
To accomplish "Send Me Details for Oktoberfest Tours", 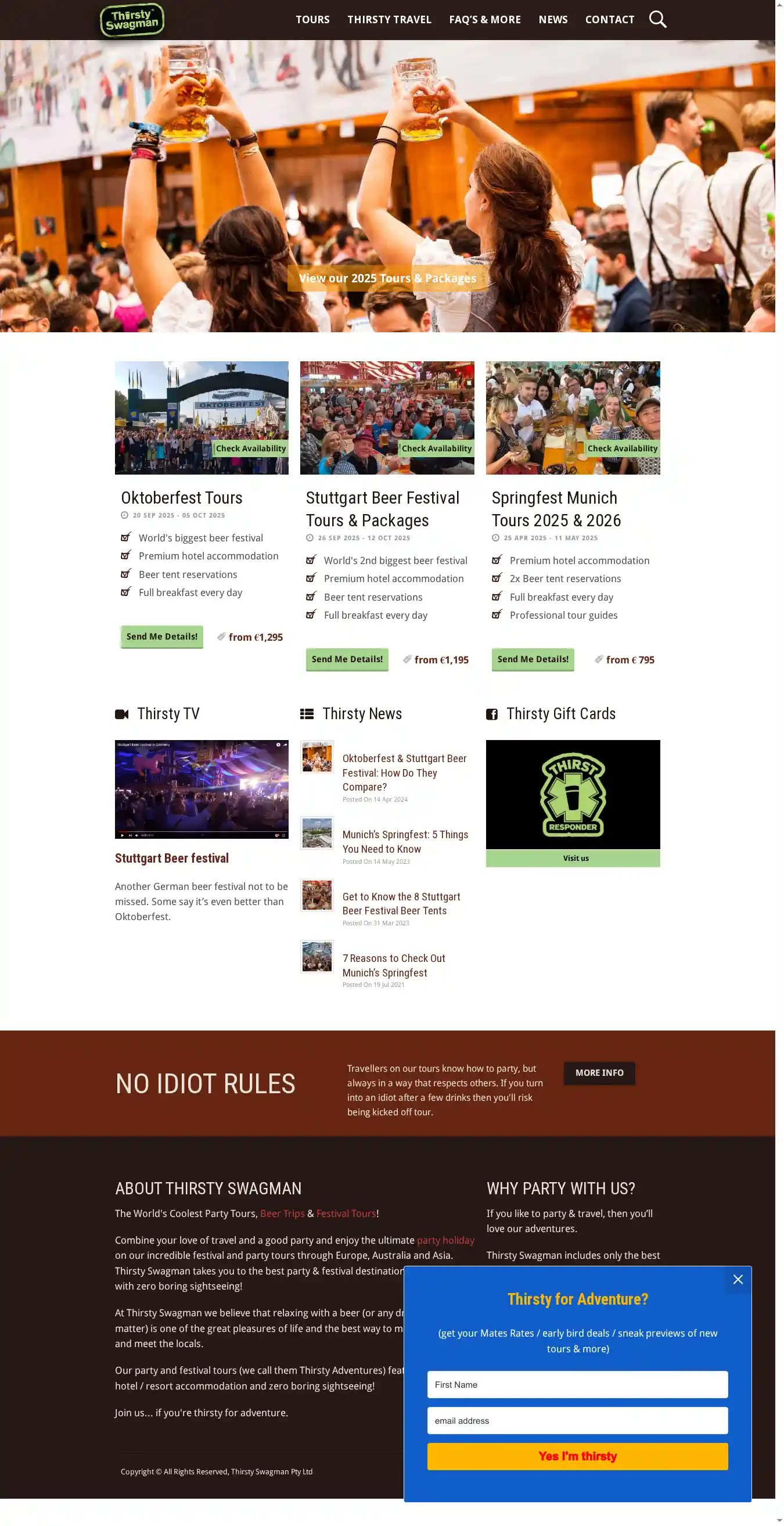I will (161, 636).
